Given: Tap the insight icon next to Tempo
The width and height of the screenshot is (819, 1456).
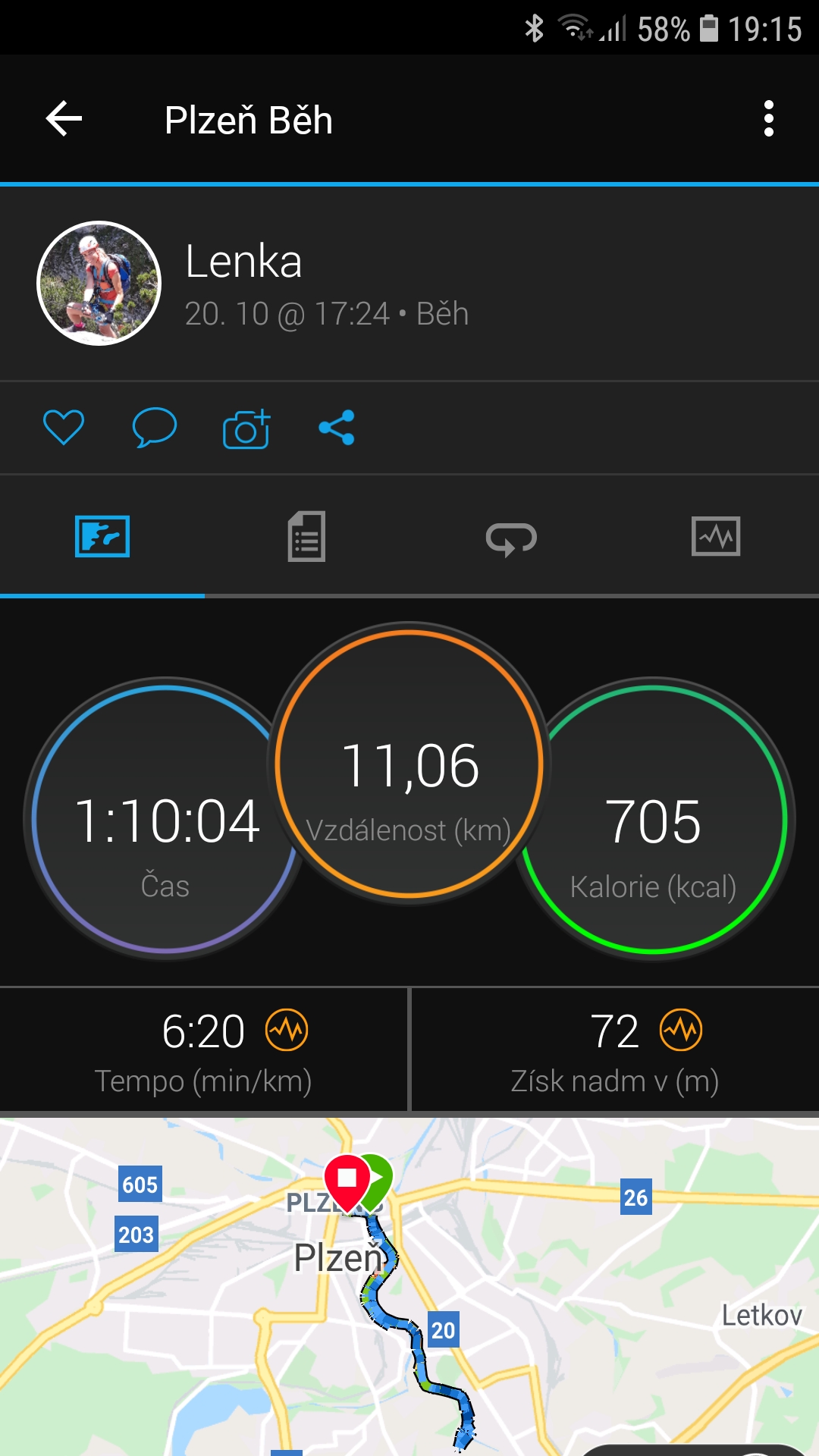Looking at the screenshot, I should point(287,1030).
